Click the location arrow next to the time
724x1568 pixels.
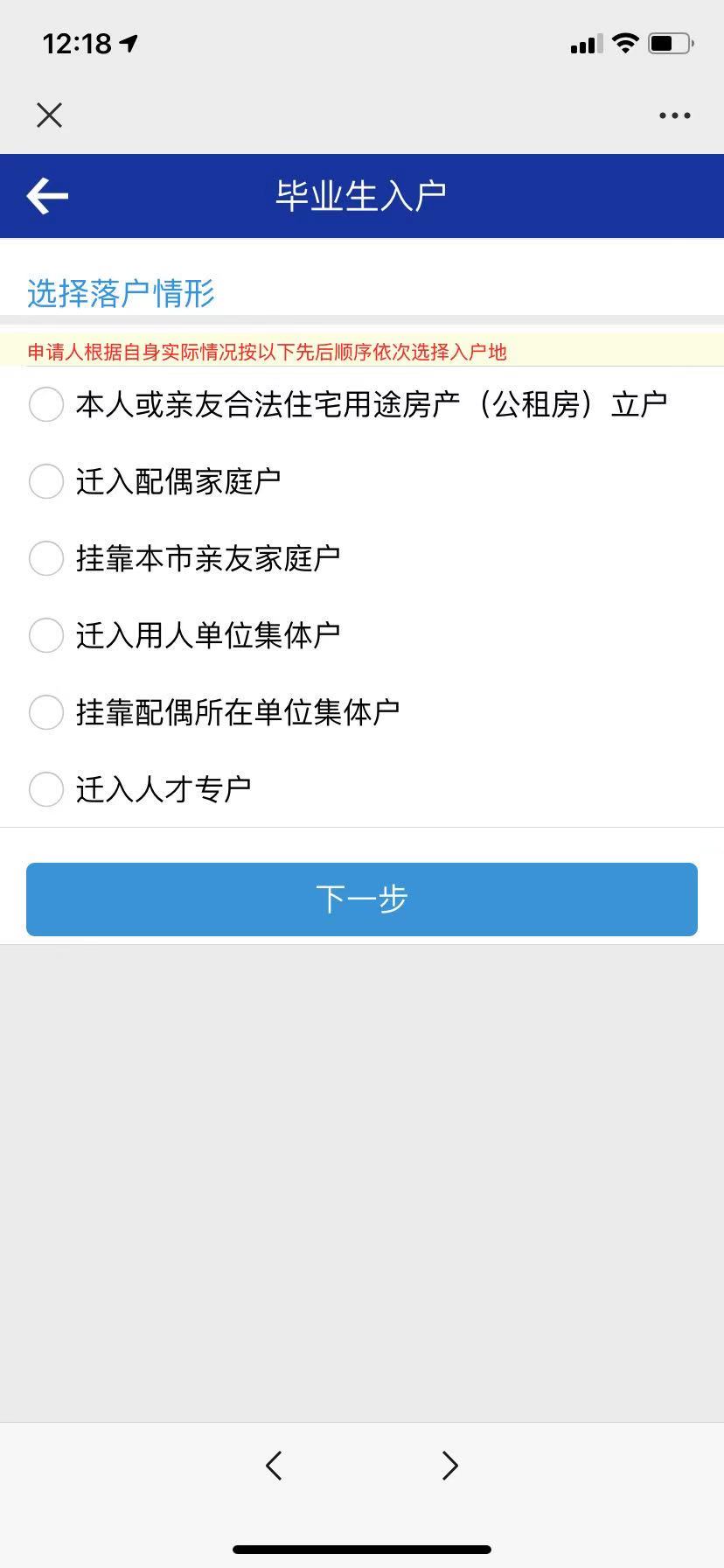coord(129,42)
